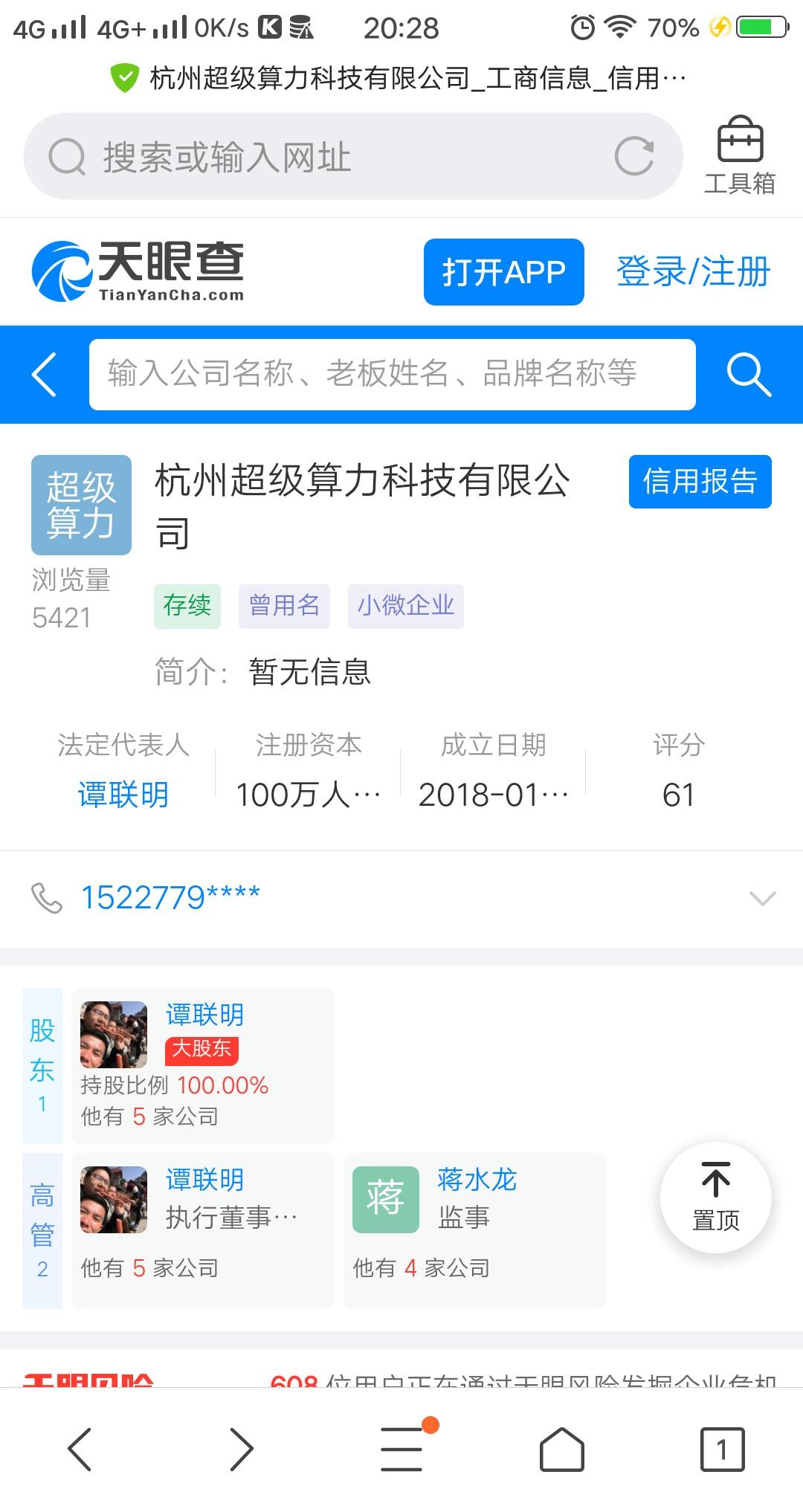Image resolution: width=803 pixels, height=1512 pixels.
Task: Tap the magnifier search icon
Action: pos(748,374)
